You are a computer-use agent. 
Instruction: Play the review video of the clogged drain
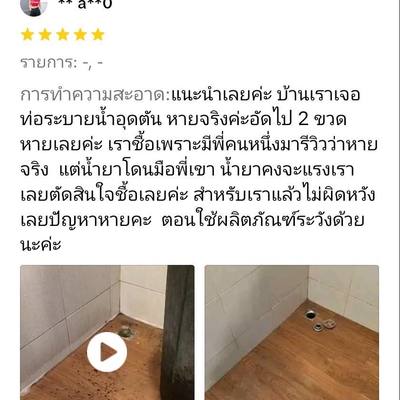(107, 352)
